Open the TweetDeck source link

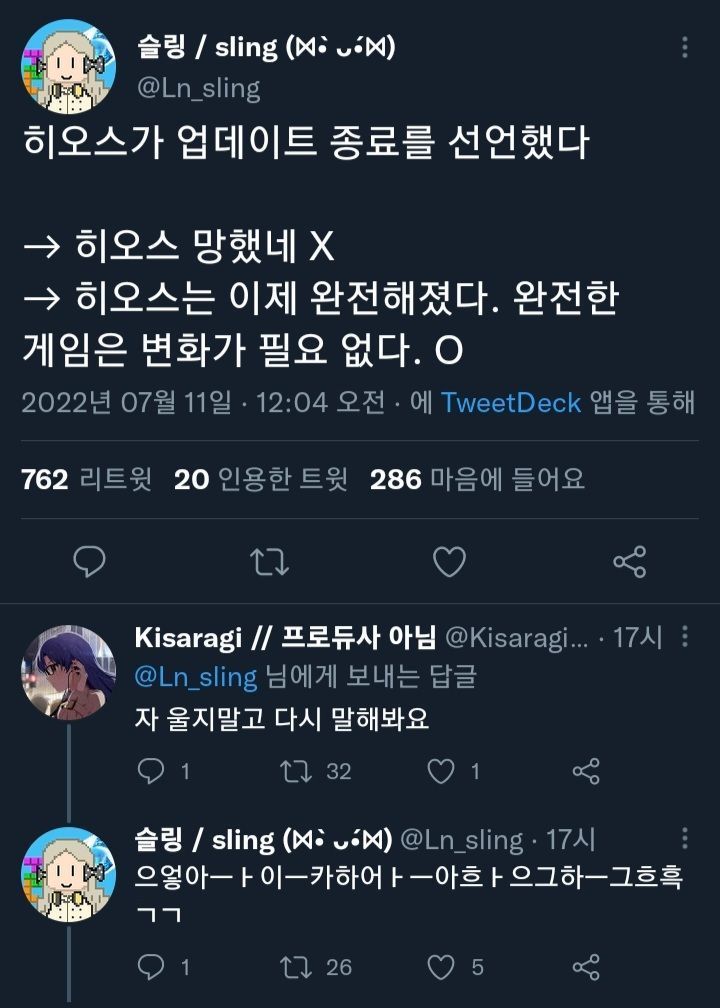(511, 402)
